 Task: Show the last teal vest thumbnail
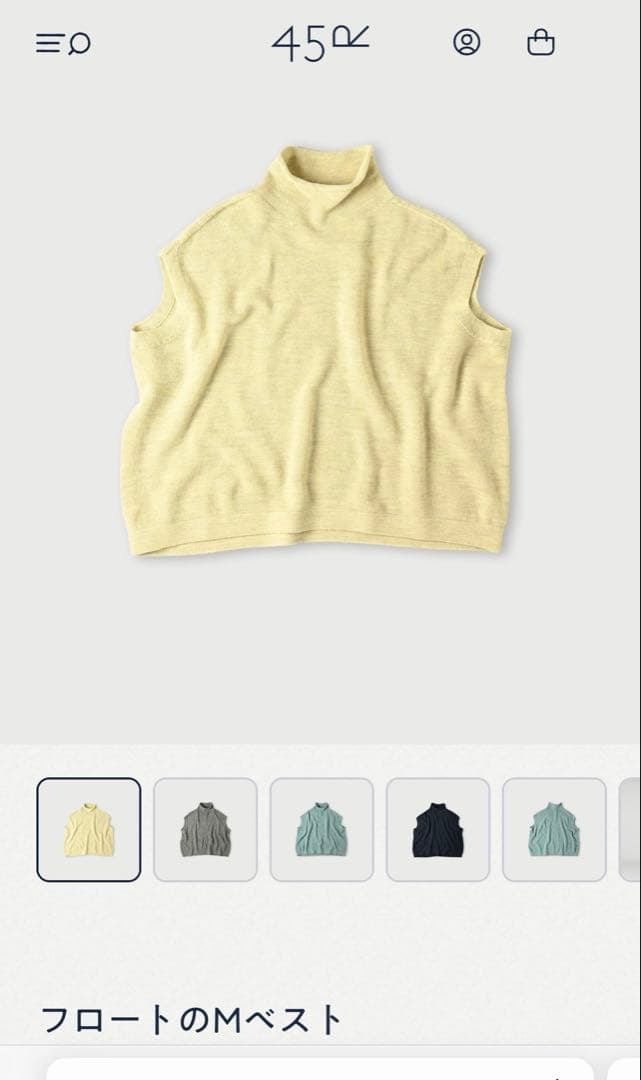click(x=554, y=830)
